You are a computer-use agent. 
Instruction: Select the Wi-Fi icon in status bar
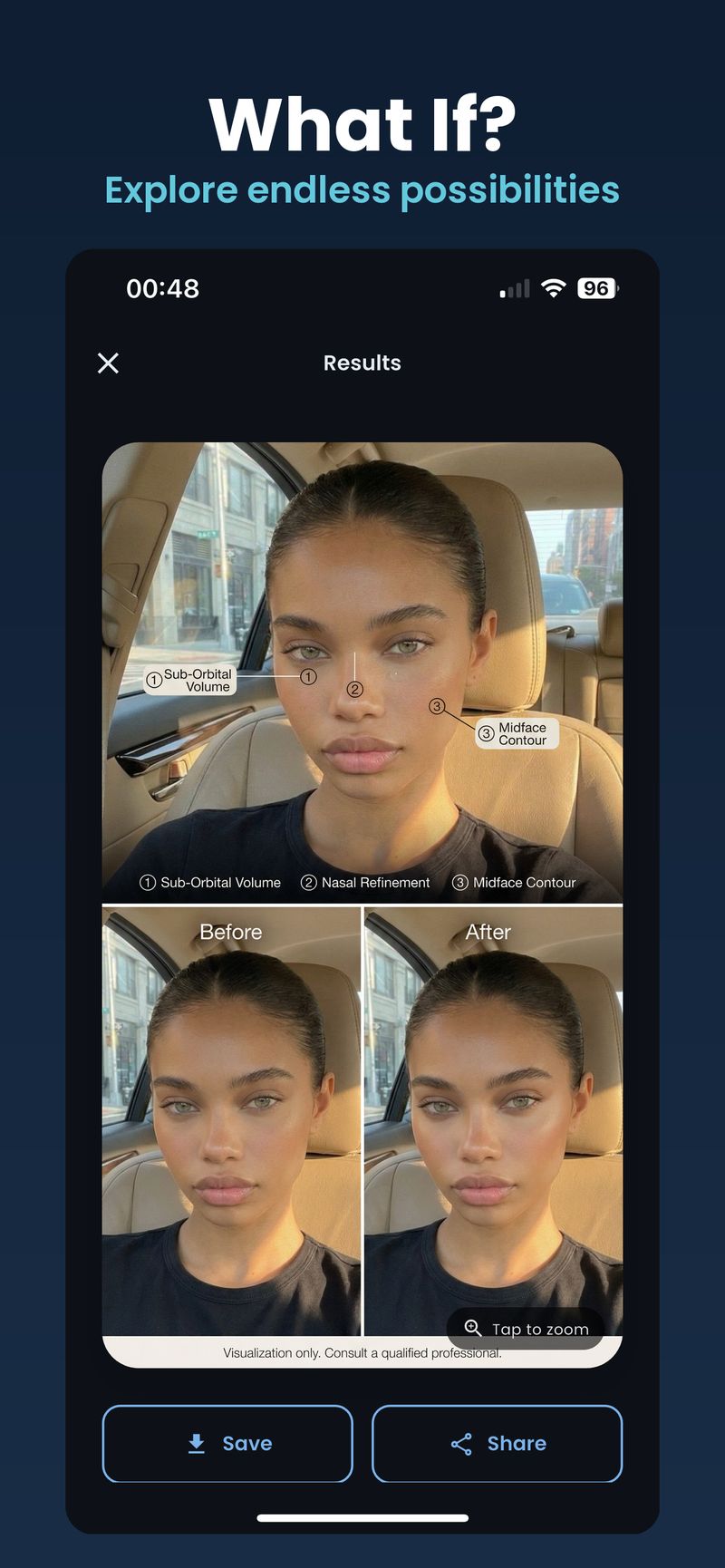pos(554,288)
